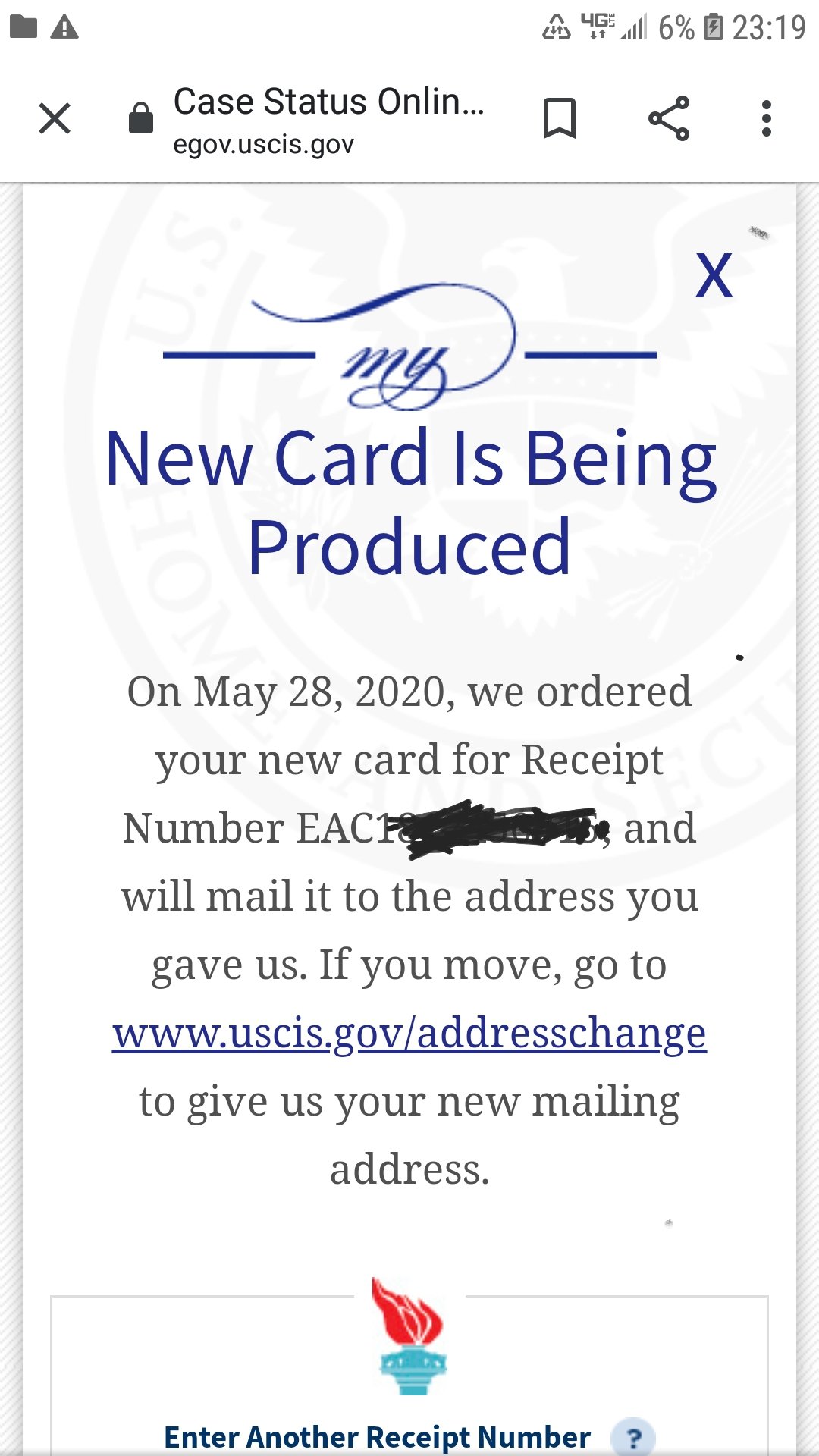View site security lock info
Screen dimensions: 819x1456
click(141, 118)
